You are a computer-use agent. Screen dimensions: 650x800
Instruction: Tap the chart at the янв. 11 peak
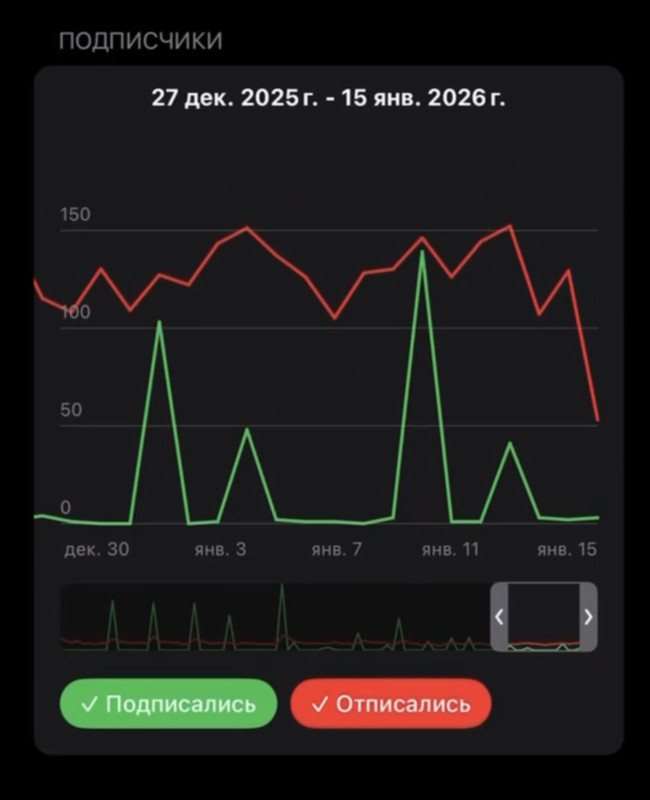click(x=422, y=250)
